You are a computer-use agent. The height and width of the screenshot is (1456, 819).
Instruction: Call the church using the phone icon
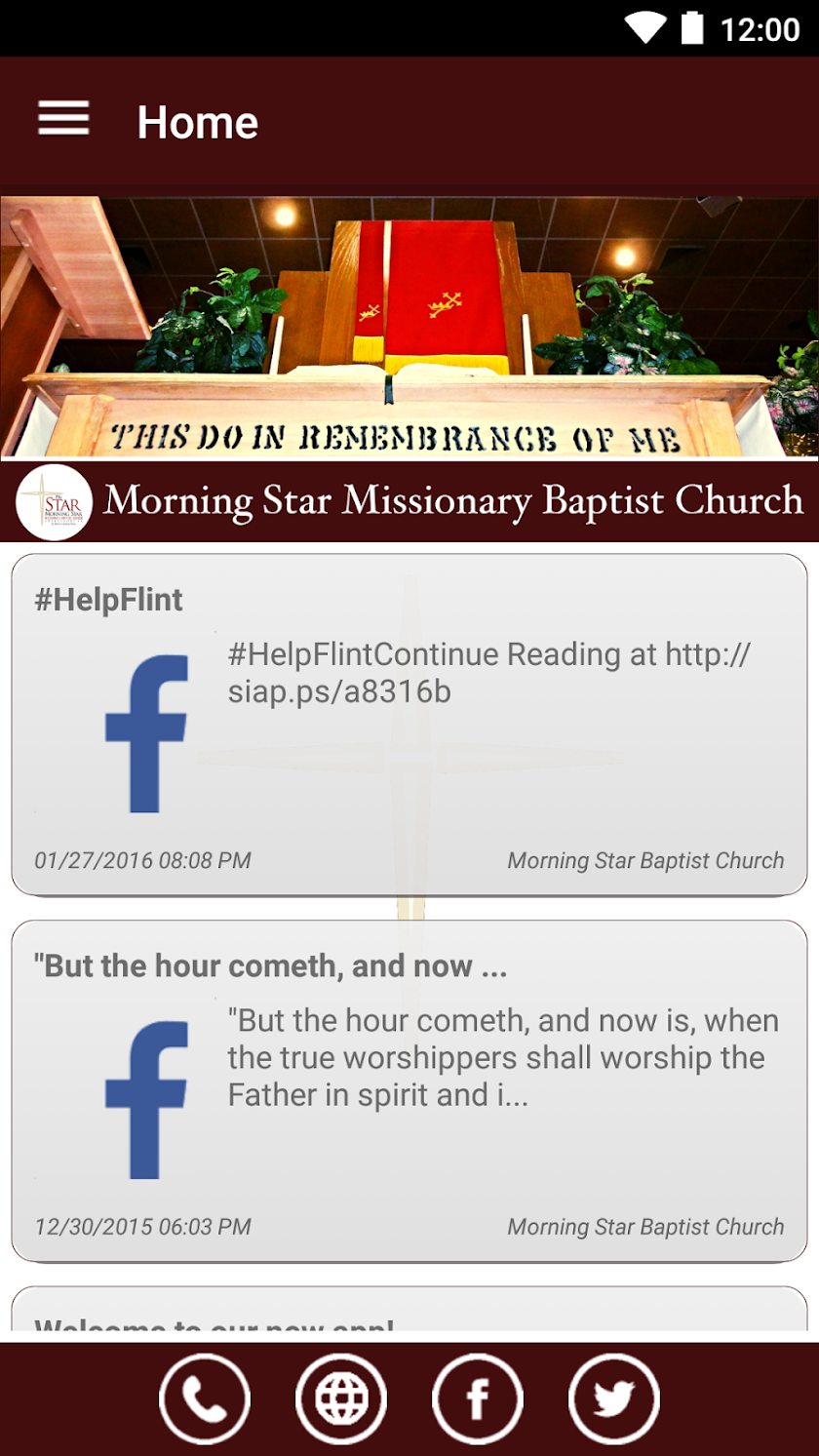tap(205, 1399)
